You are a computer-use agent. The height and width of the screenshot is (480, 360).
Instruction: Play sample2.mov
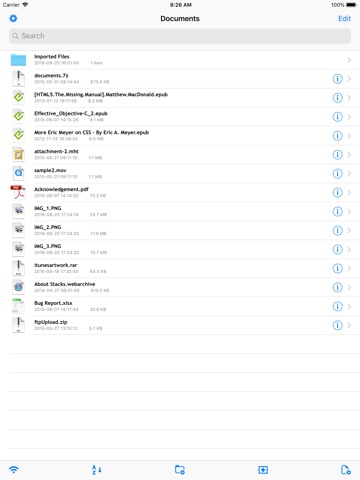180,174
